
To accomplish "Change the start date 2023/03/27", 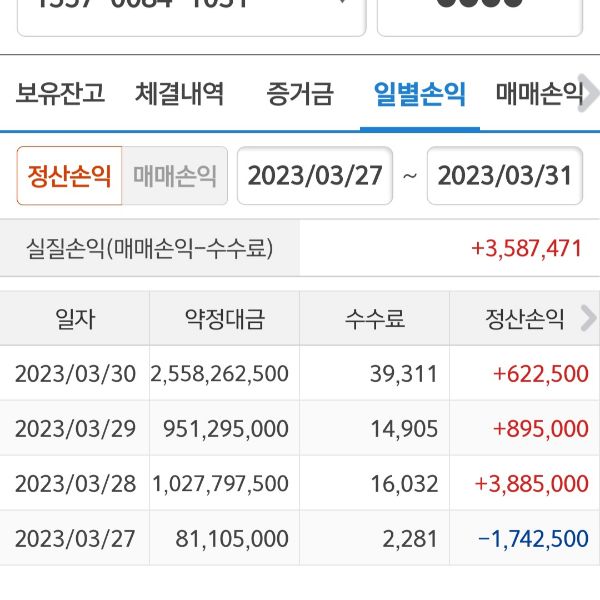I will (x=315, y=176).
